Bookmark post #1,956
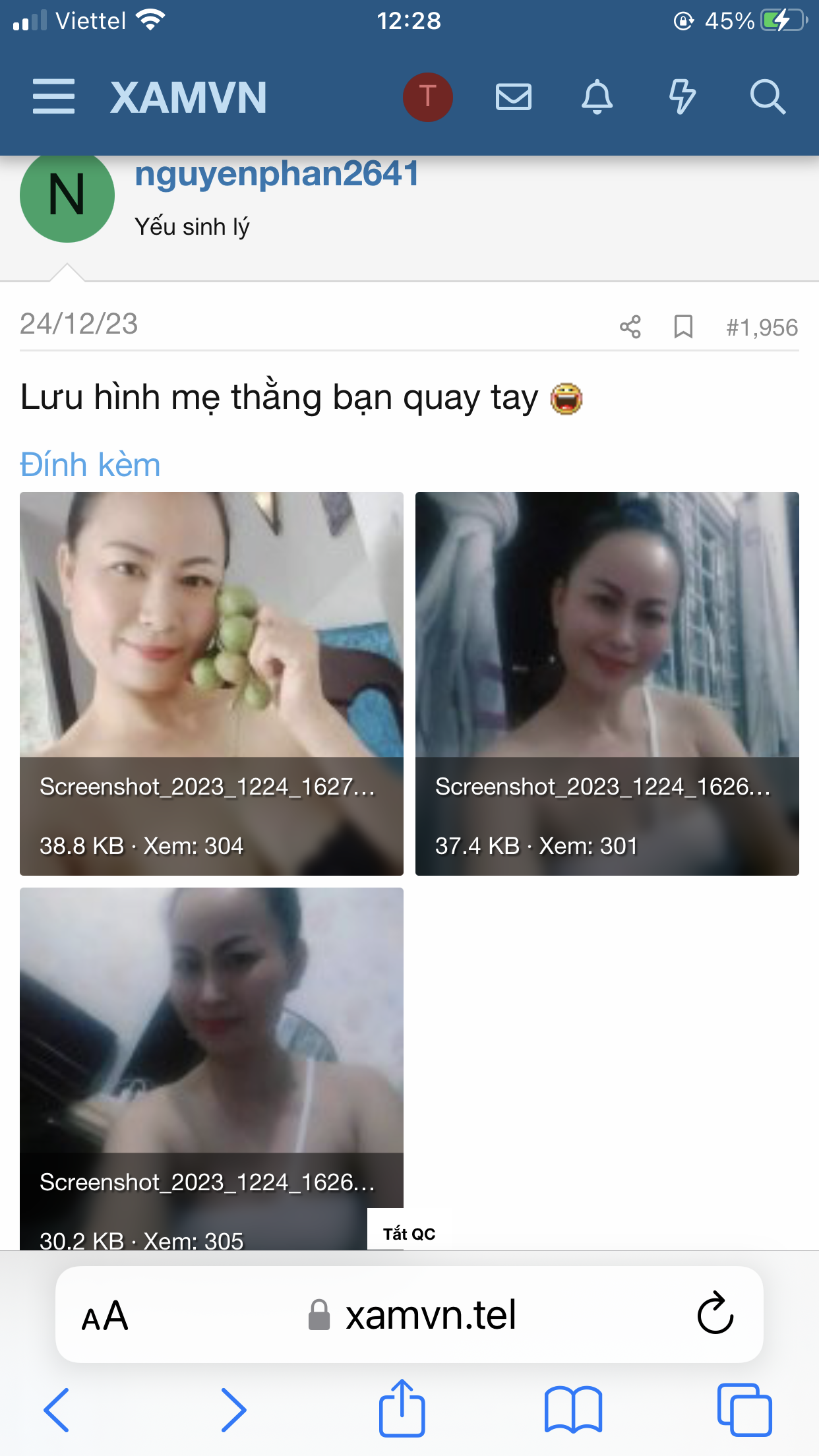Image resolution: width=819 pixels, height=1456 pixels. click(x=683, y=326)
